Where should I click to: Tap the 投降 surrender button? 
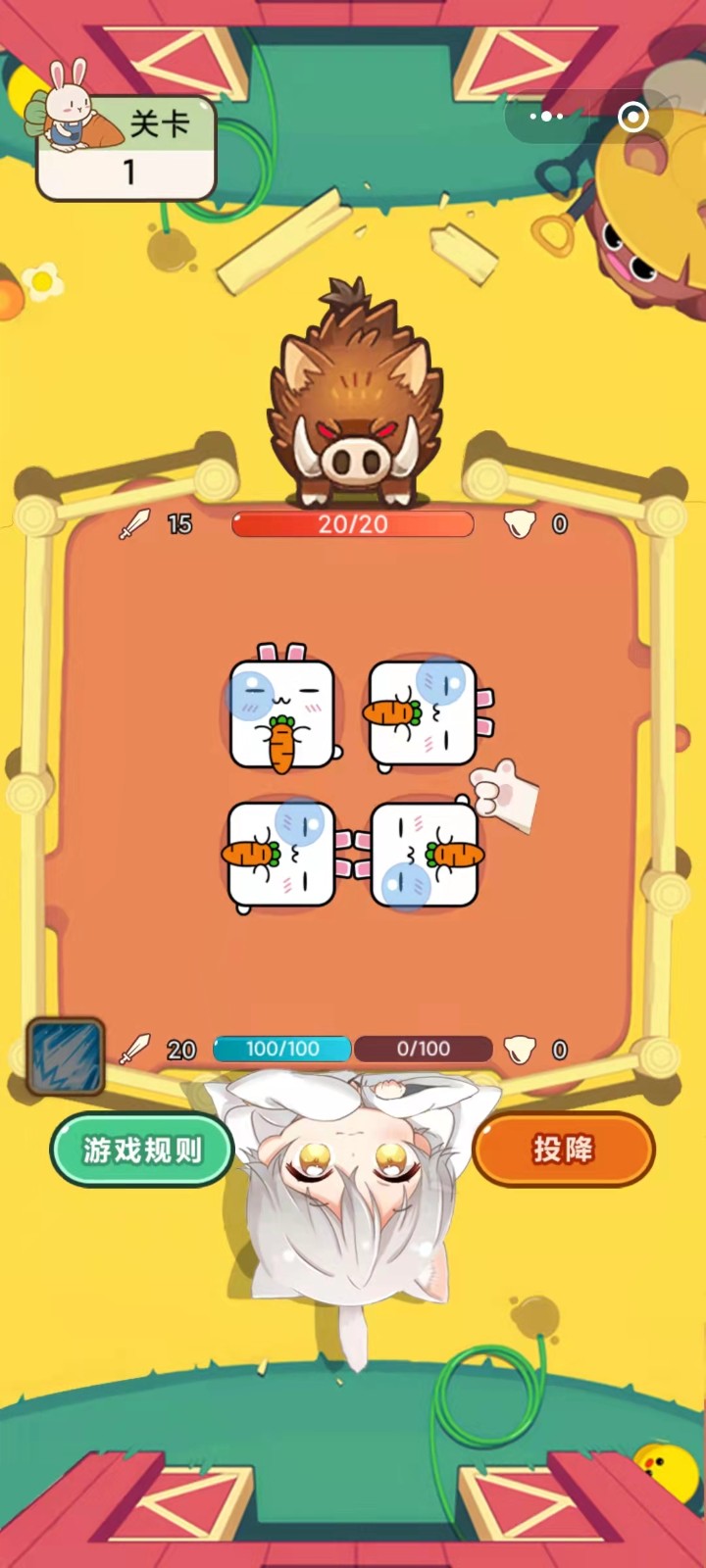(x=564, y=1149)
